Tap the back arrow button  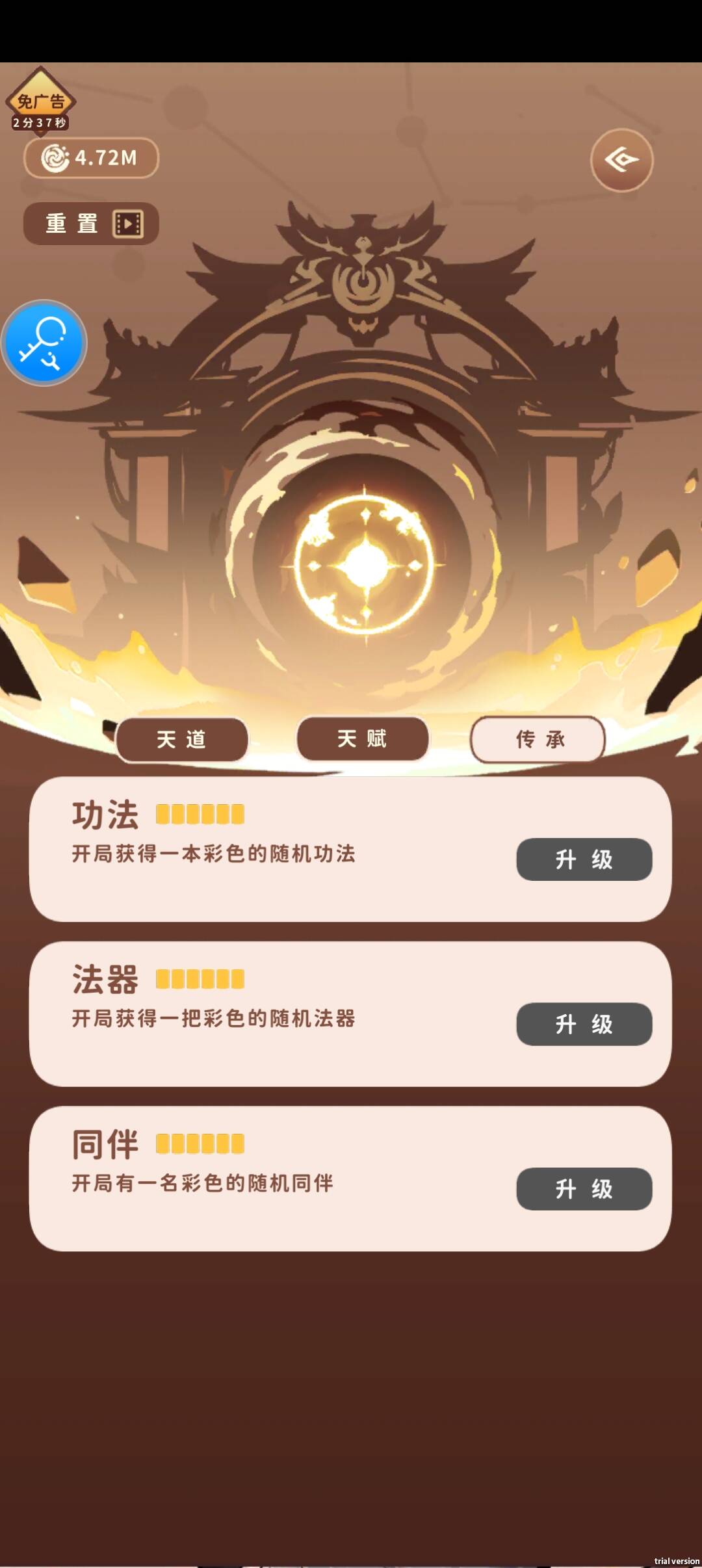(x=622, y=160)
